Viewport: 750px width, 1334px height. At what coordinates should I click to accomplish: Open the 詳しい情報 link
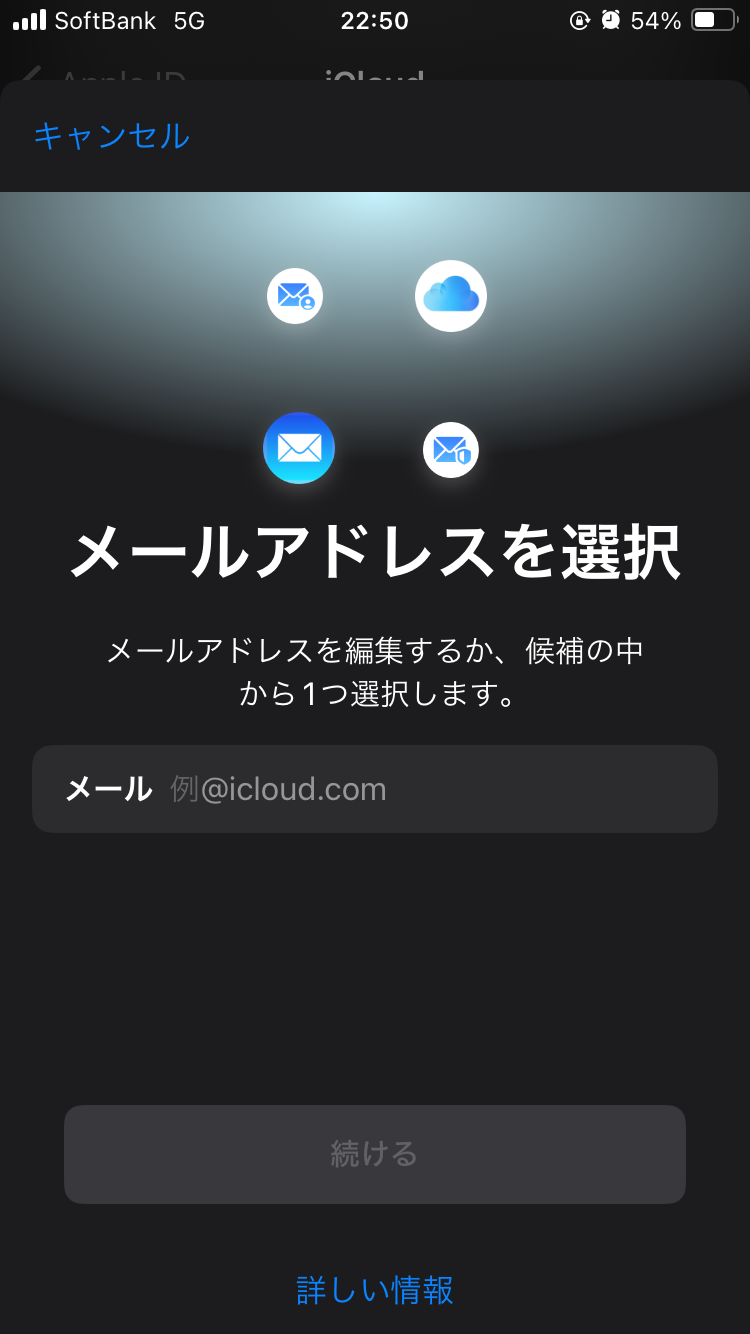pos(374,1290)
